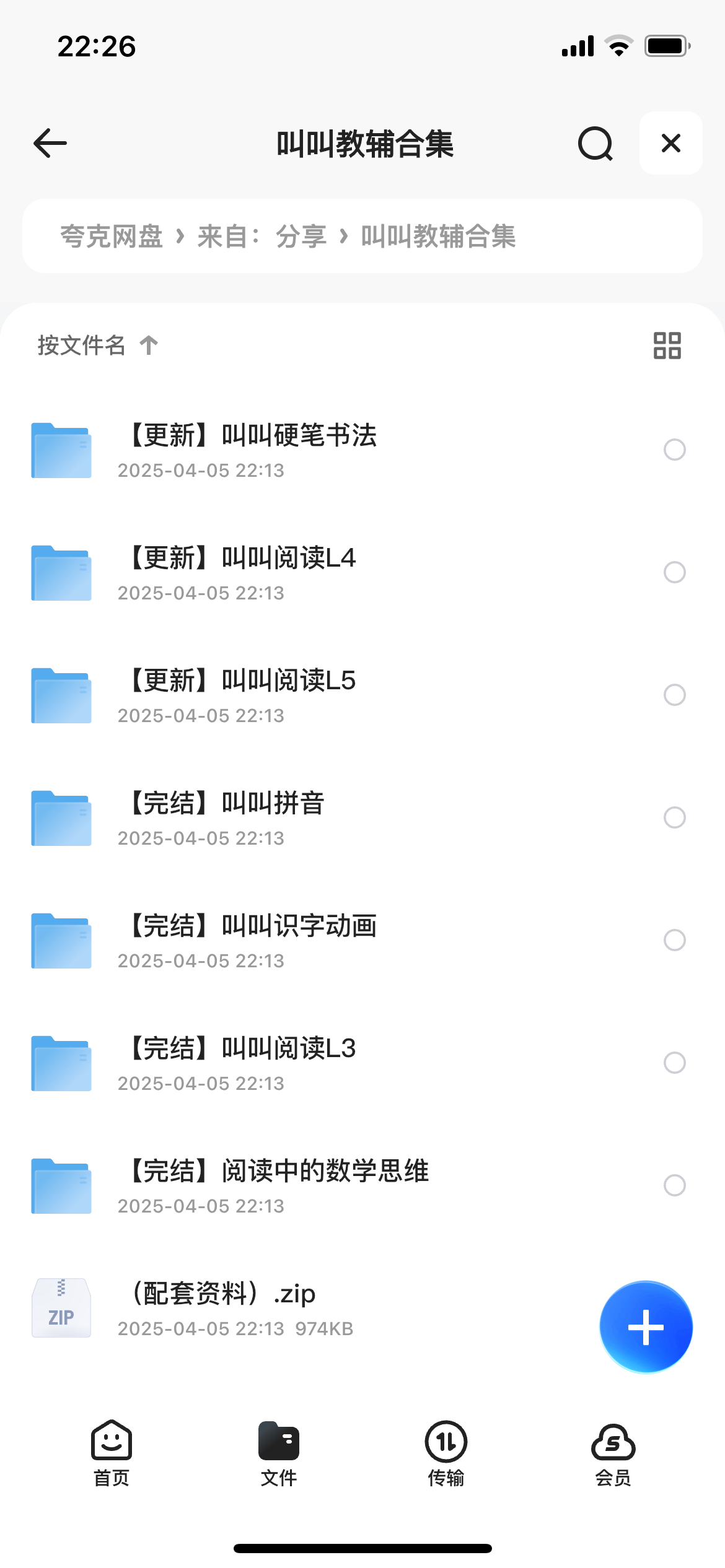Switch to the 首页 tab
Screen dimensions: 725x1568
click(112, 1453)
